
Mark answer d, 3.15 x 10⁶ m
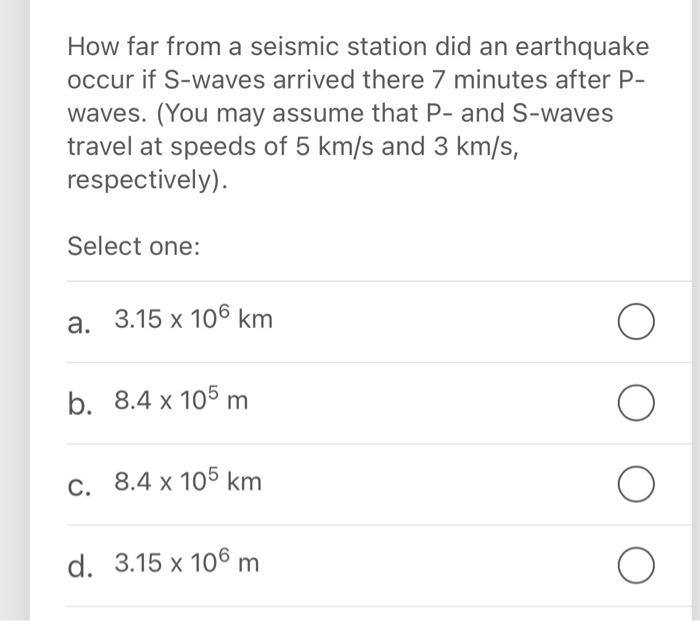pyautogui.click(x=636, y=566)
